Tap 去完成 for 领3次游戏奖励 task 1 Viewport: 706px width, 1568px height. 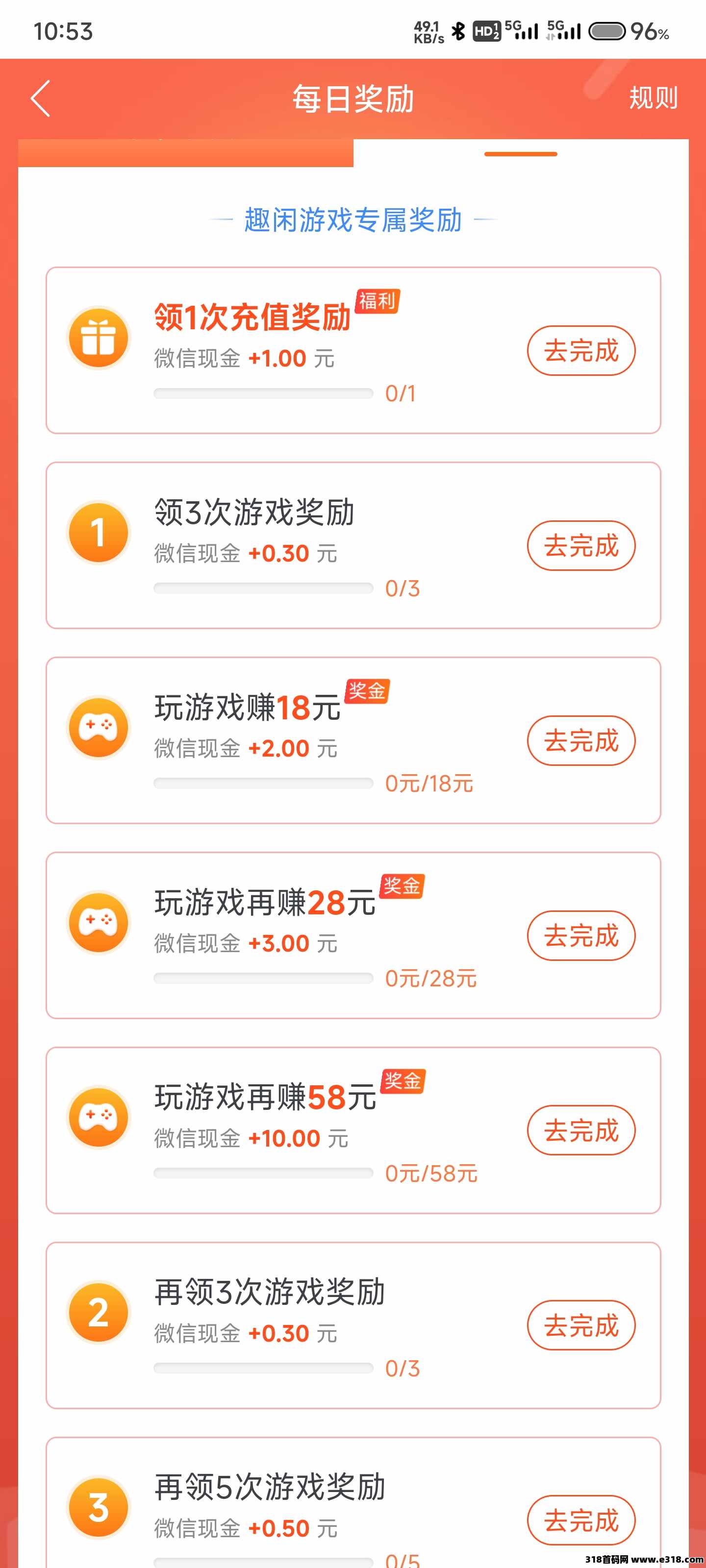pos(581,545)
